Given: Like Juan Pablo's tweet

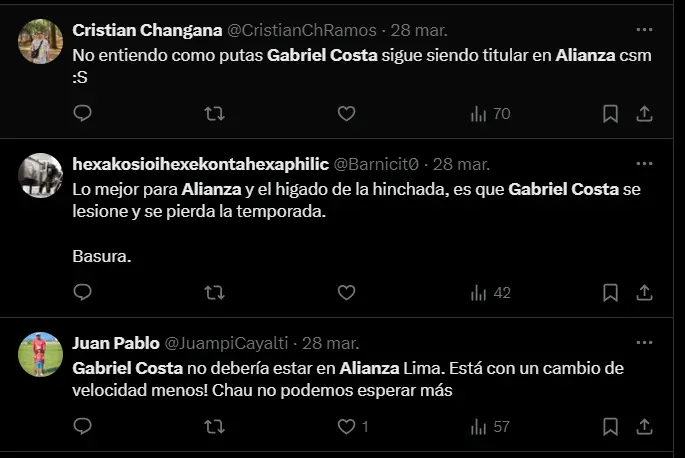Looking at the screenshot, I should [x=346, y=426].
